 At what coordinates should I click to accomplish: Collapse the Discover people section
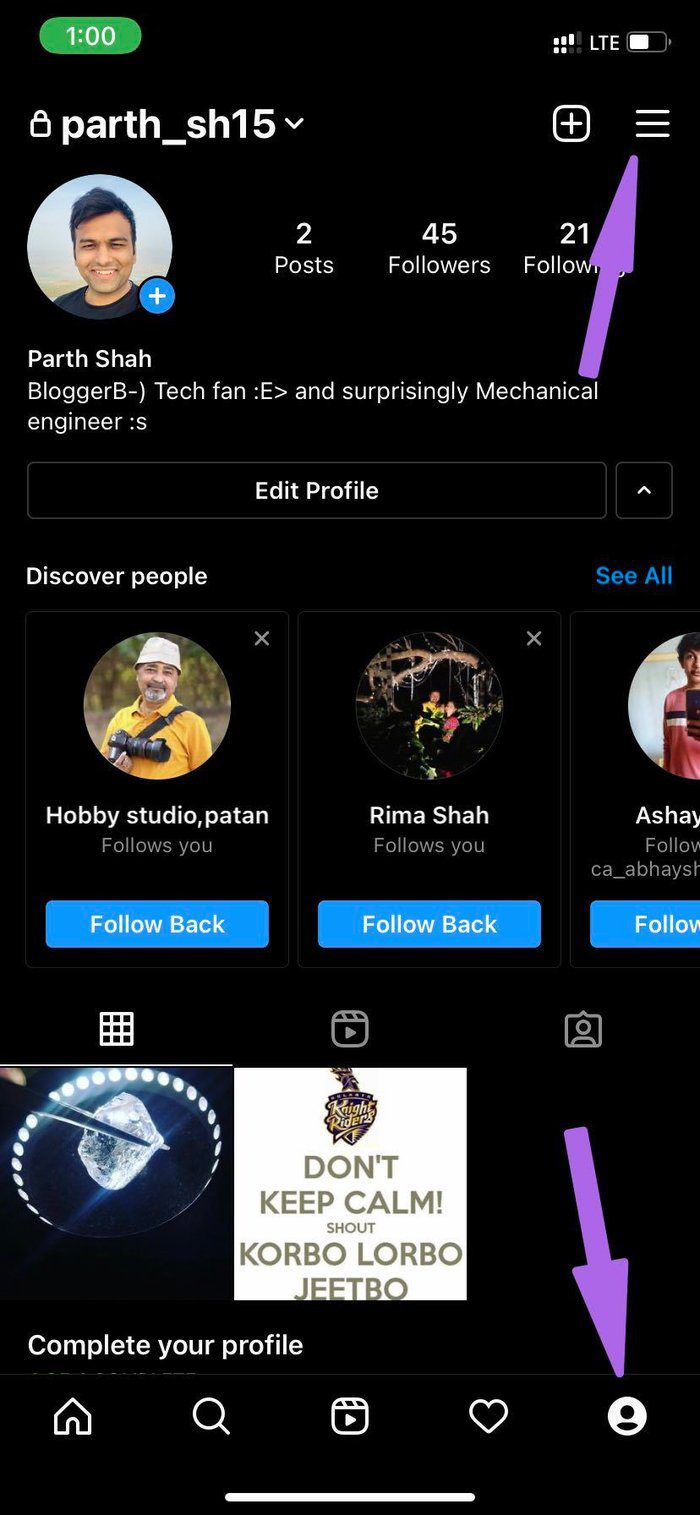coord(644,490)
